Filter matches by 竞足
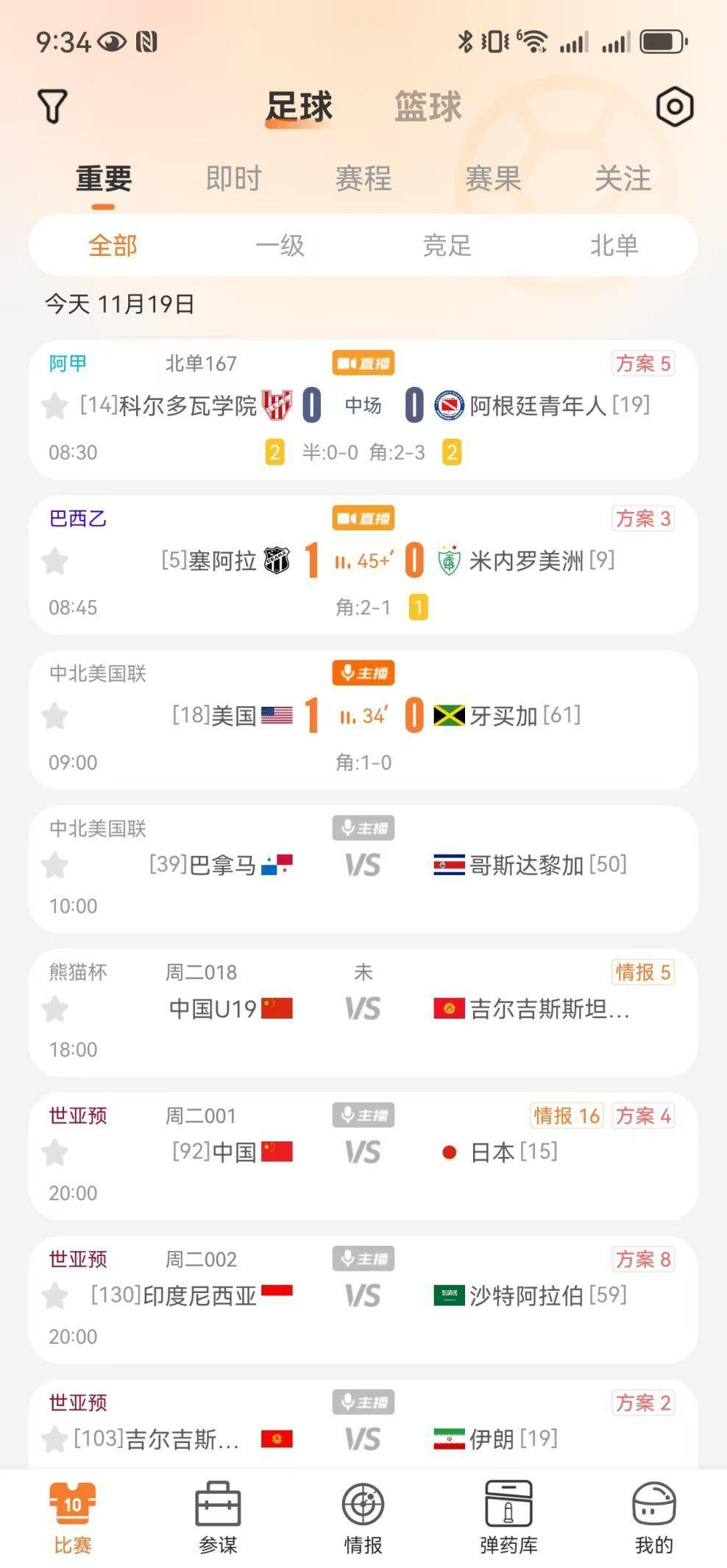 coord(447,246)
